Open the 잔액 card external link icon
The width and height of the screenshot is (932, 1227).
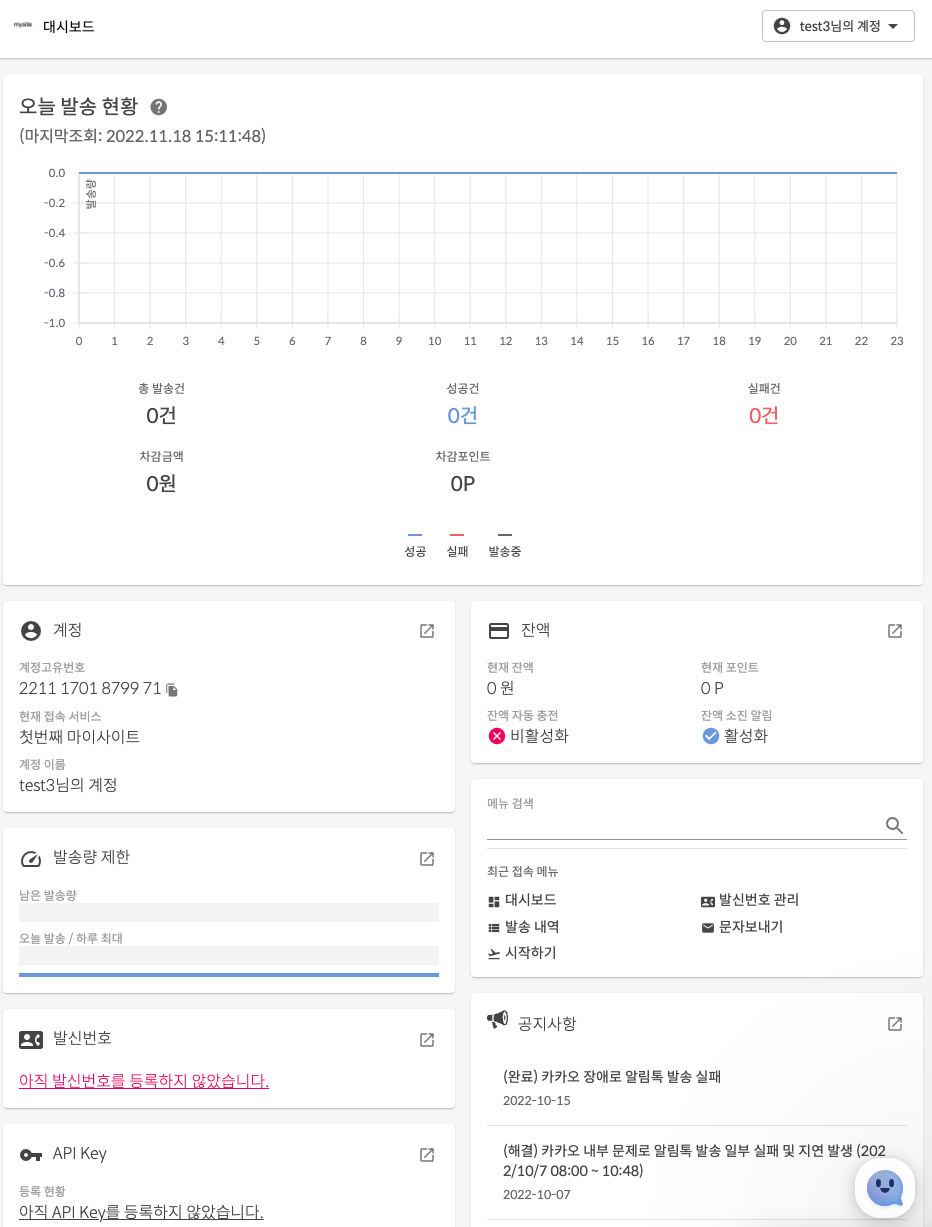point(895,631)
